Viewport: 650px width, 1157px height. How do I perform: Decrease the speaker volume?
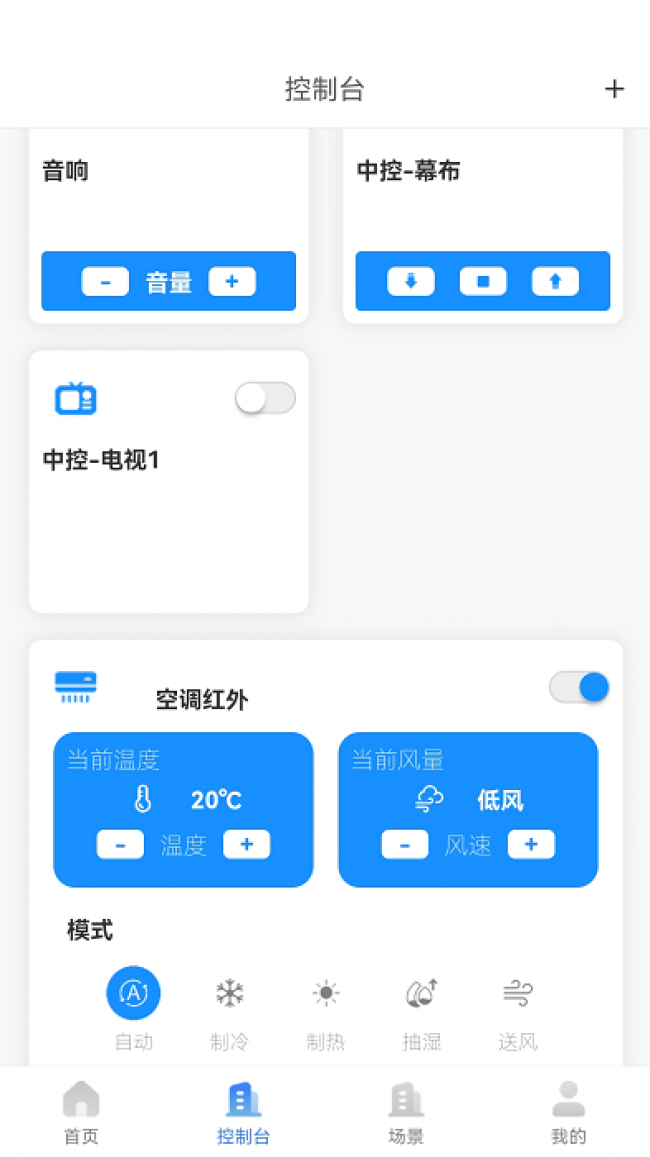[105, 282]
